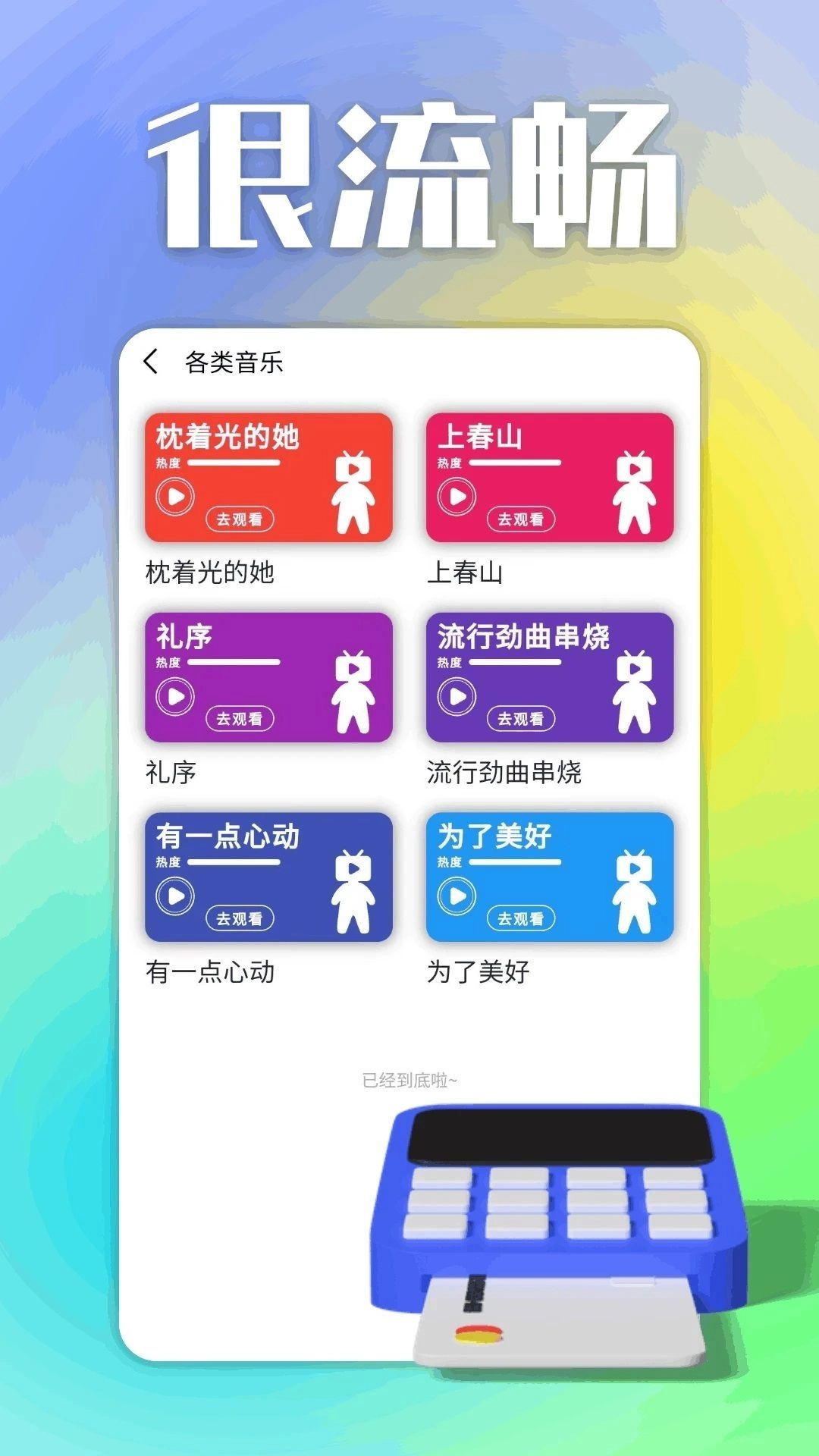
Task: Open the 有一点心动 title link below its card
Action: (209, 973)
